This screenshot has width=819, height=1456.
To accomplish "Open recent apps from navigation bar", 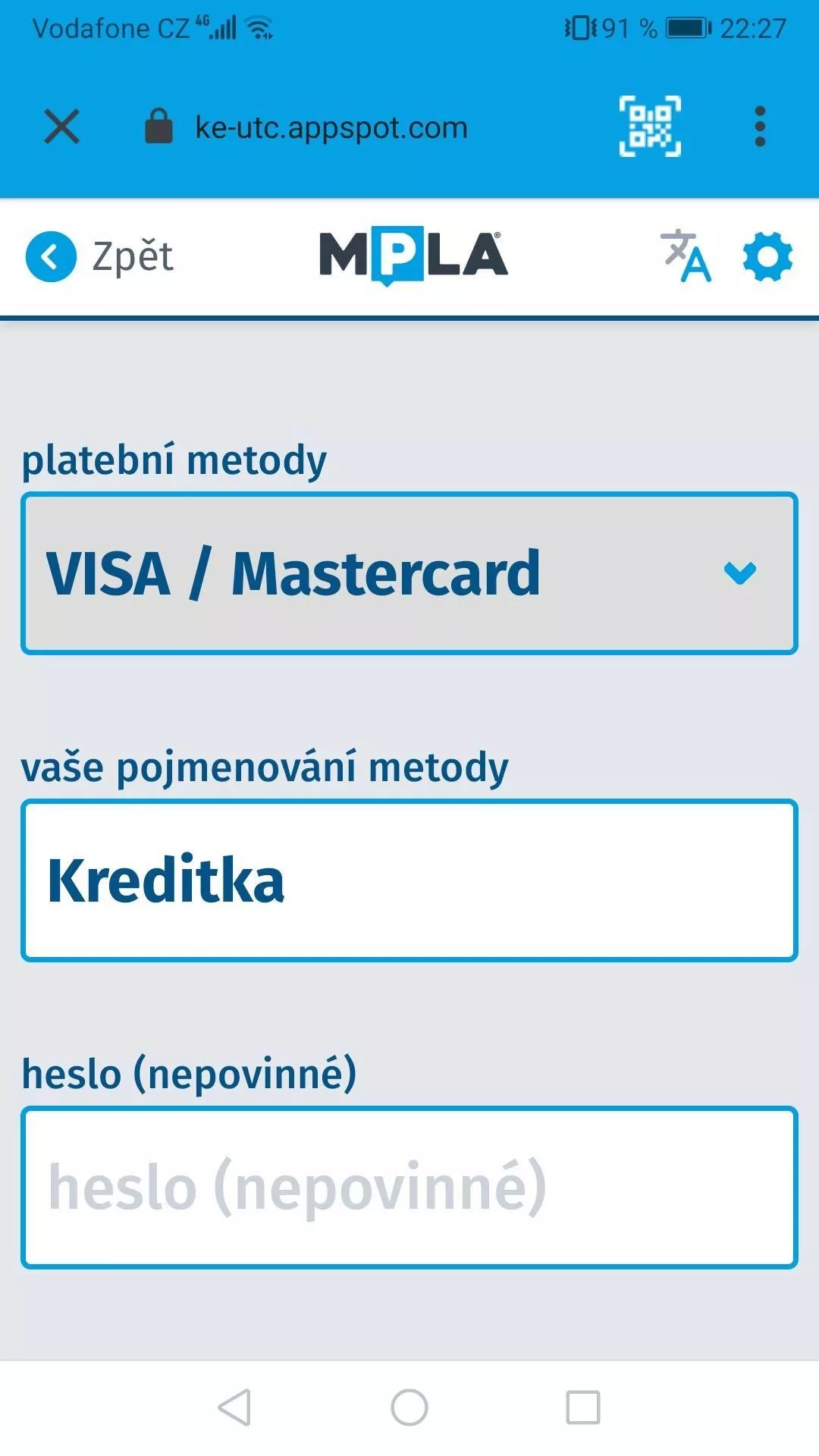I will pos(583,1407).
